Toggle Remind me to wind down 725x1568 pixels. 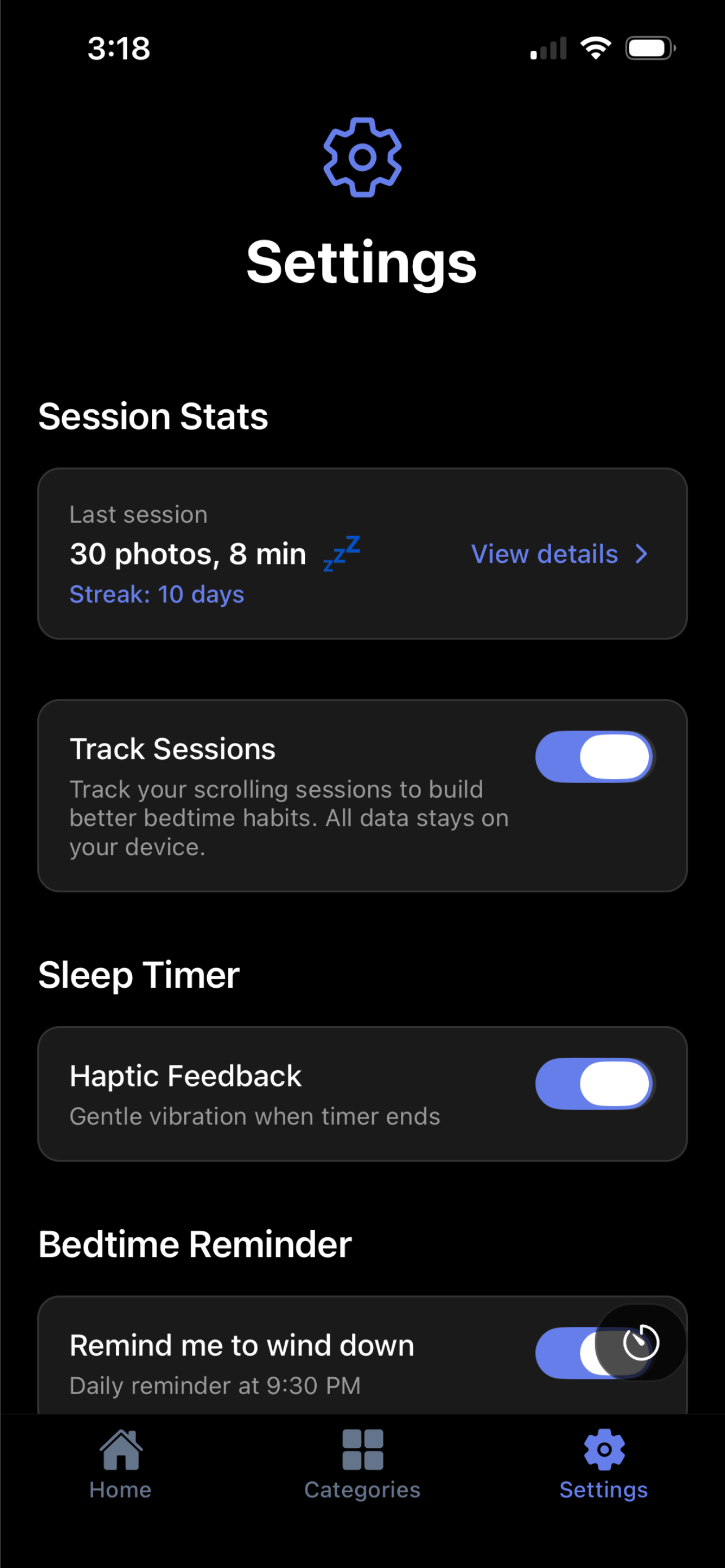(x=563, y=1352)
